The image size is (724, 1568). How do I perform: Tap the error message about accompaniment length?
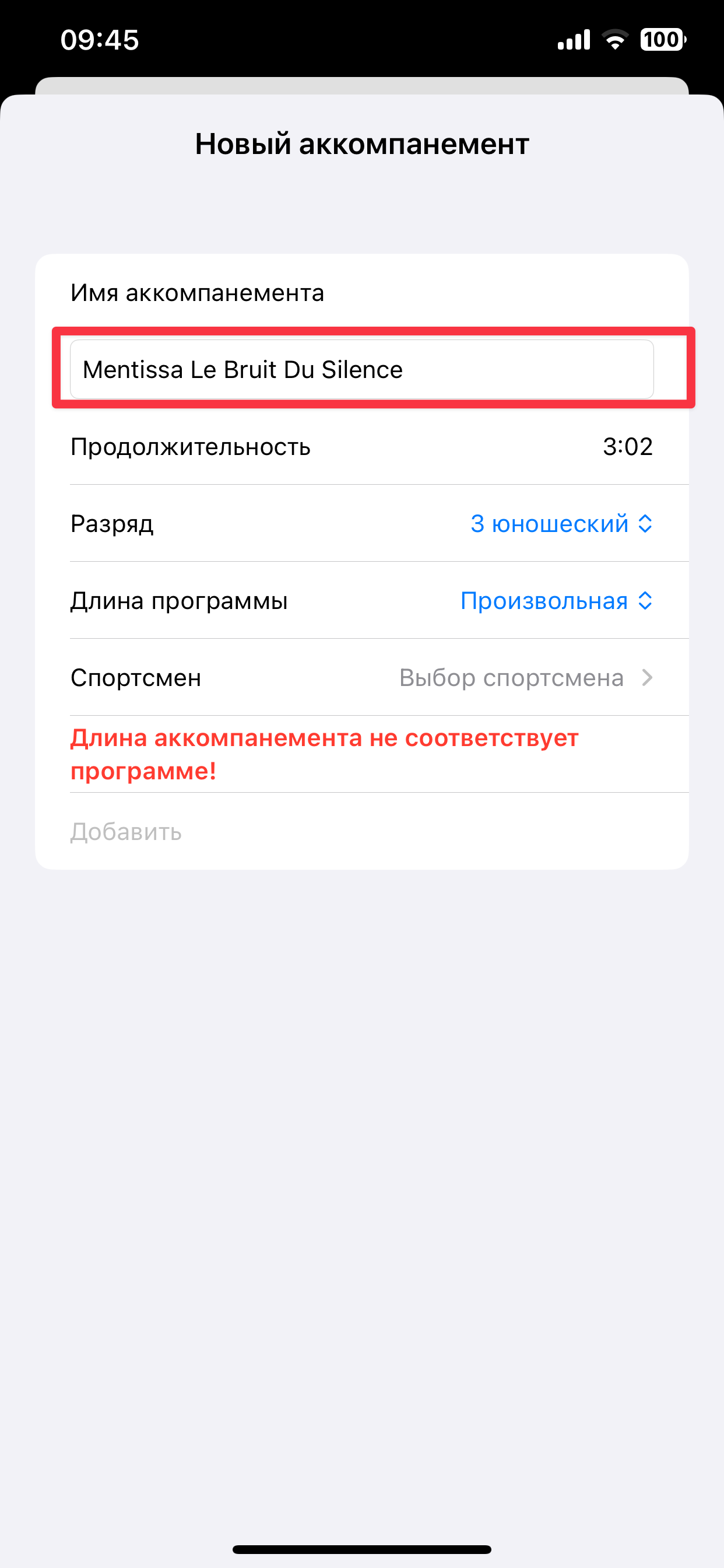(x=324, y=754)
